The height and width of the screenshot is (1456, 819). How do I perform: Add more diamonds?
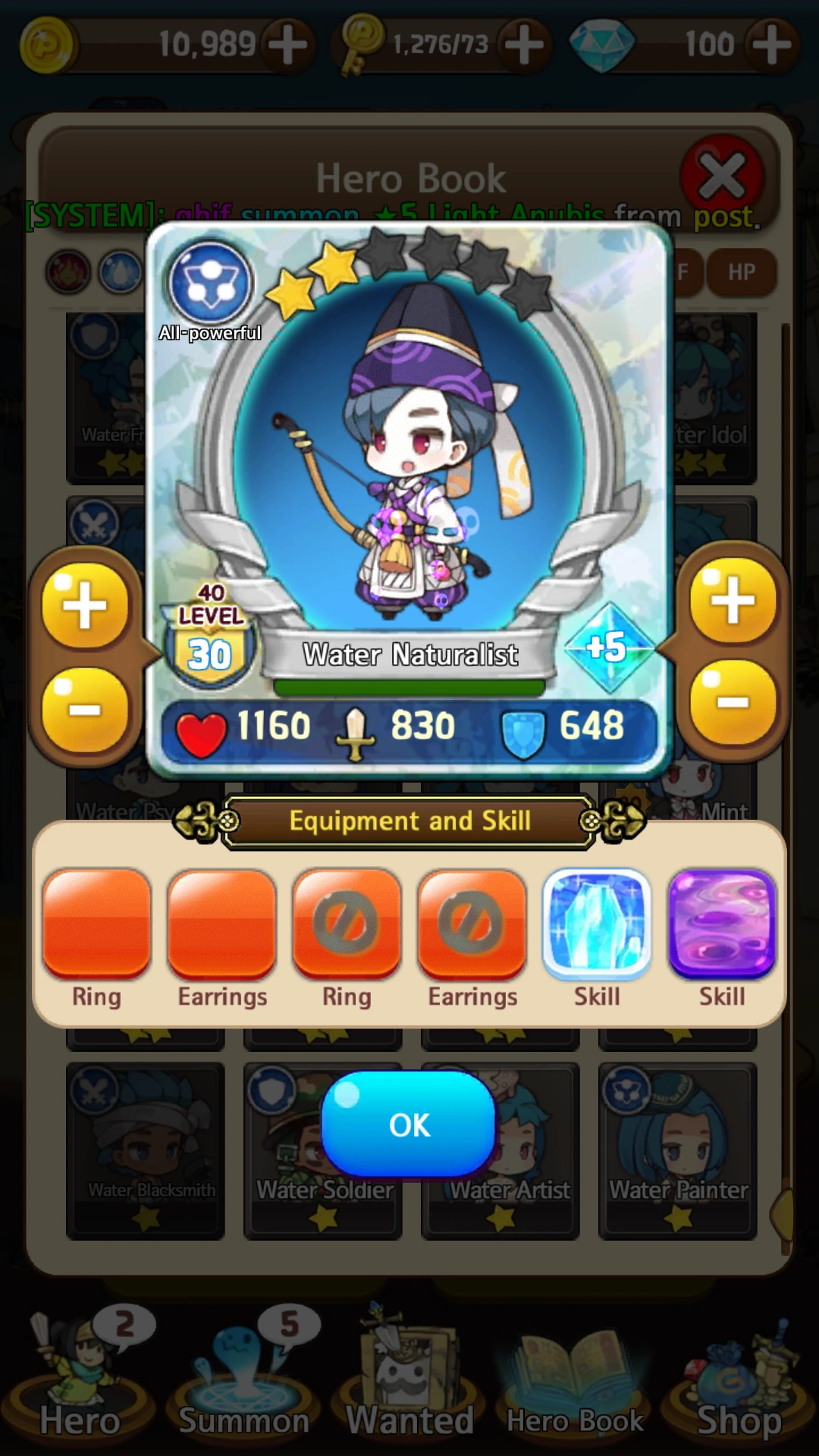(771, 45)
